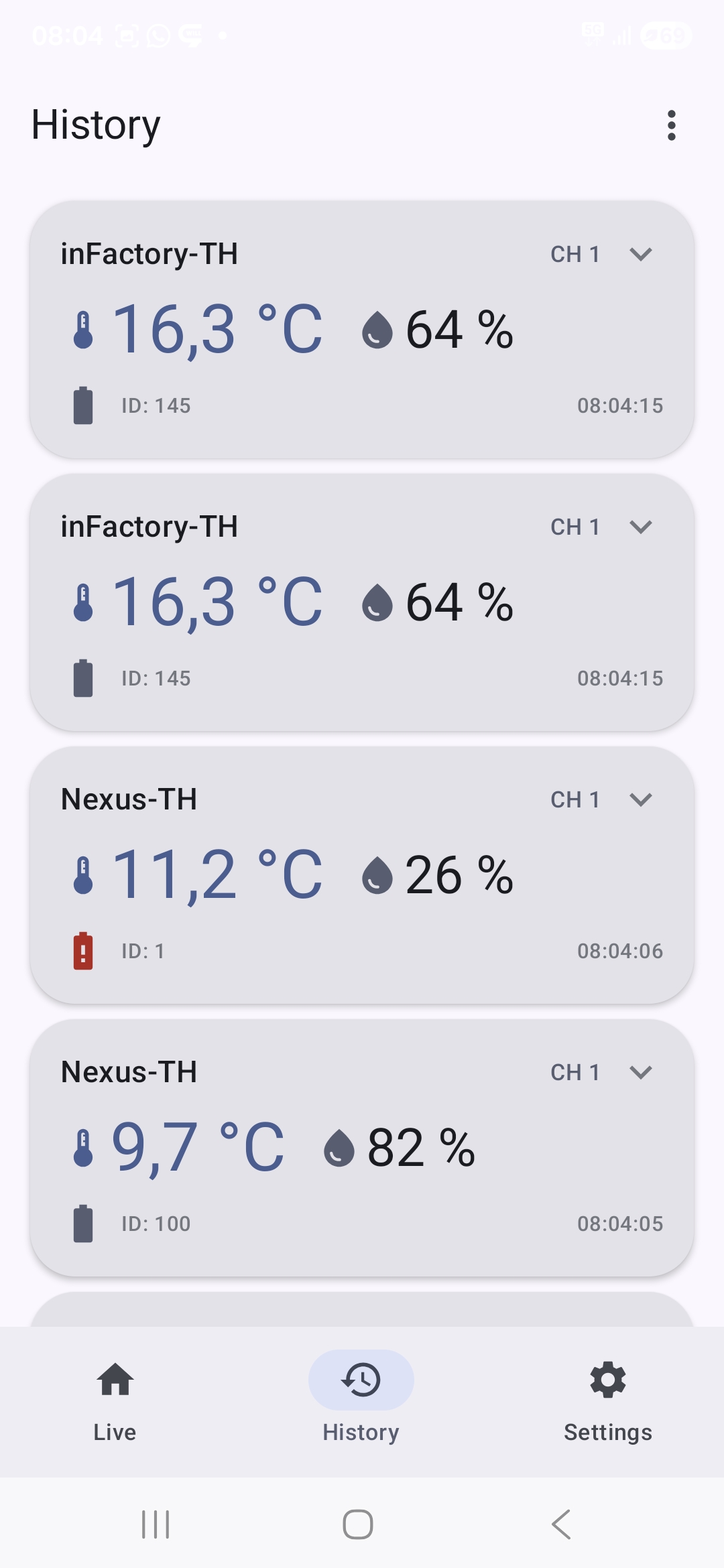Expand the Nexus-TH card with ID 100
Screen dimensions: 724x1568
click(x=641, y=1072)
